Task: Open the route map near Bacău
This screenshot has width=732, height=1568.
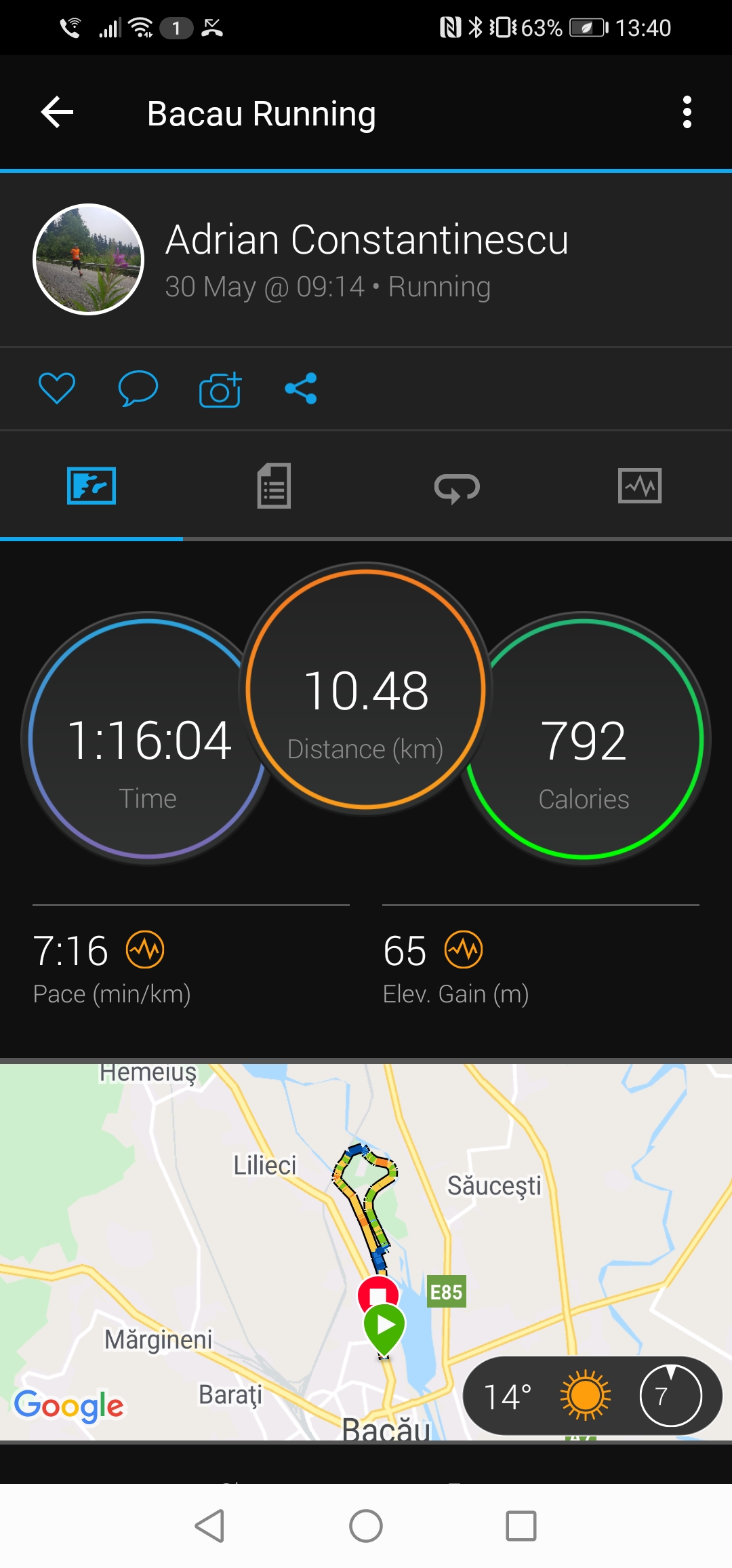Action: tap(366, 1221)
